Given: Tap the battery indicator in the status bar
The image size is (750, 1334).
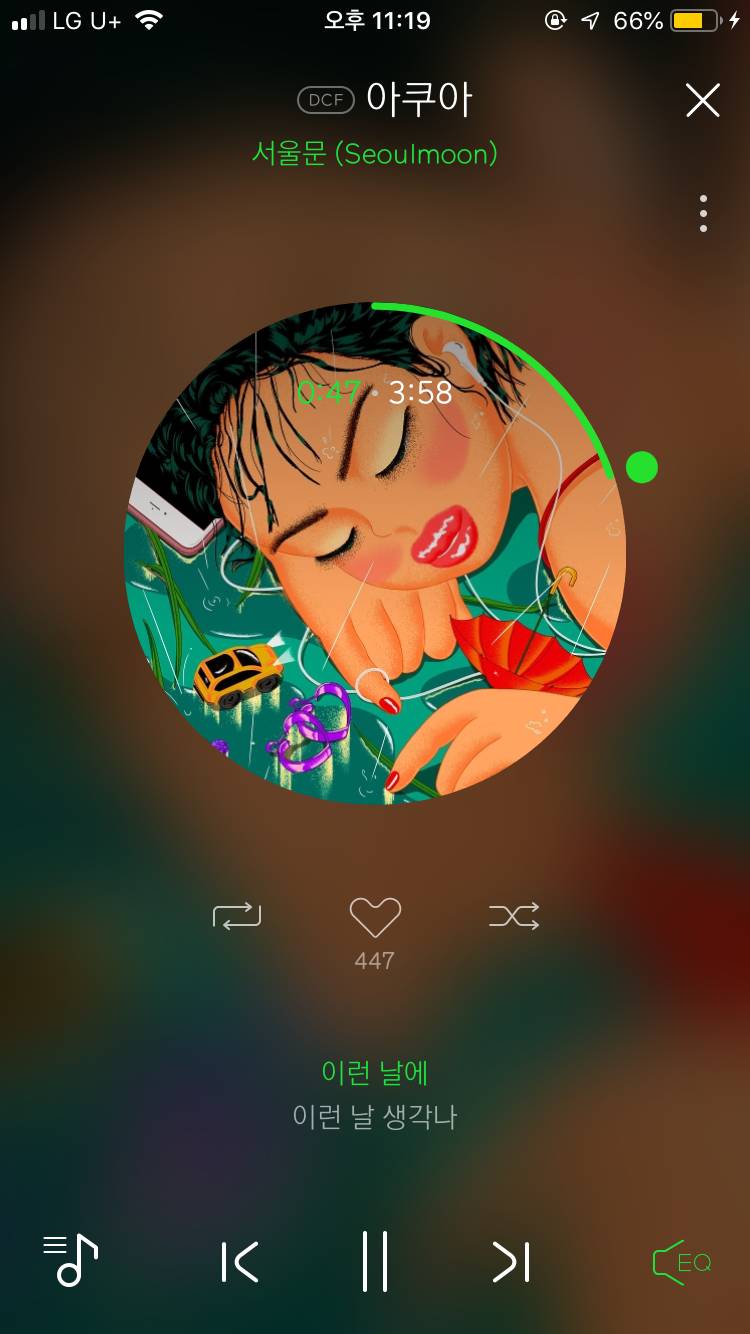Looking at the screenshot, I should (x=691, y=20).
